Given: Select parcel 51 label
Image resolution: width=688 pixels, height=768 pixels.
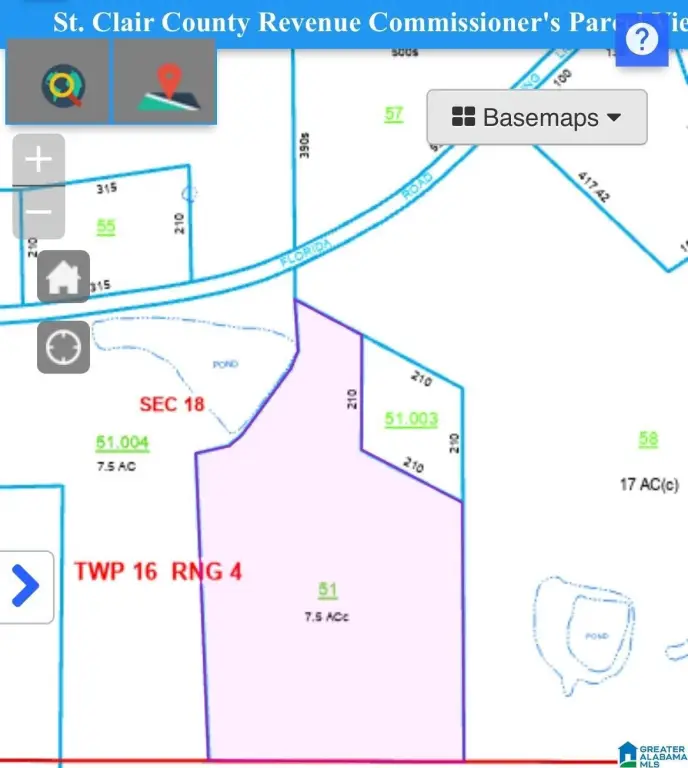Looking at the screenshot, I should click(327, 589).
